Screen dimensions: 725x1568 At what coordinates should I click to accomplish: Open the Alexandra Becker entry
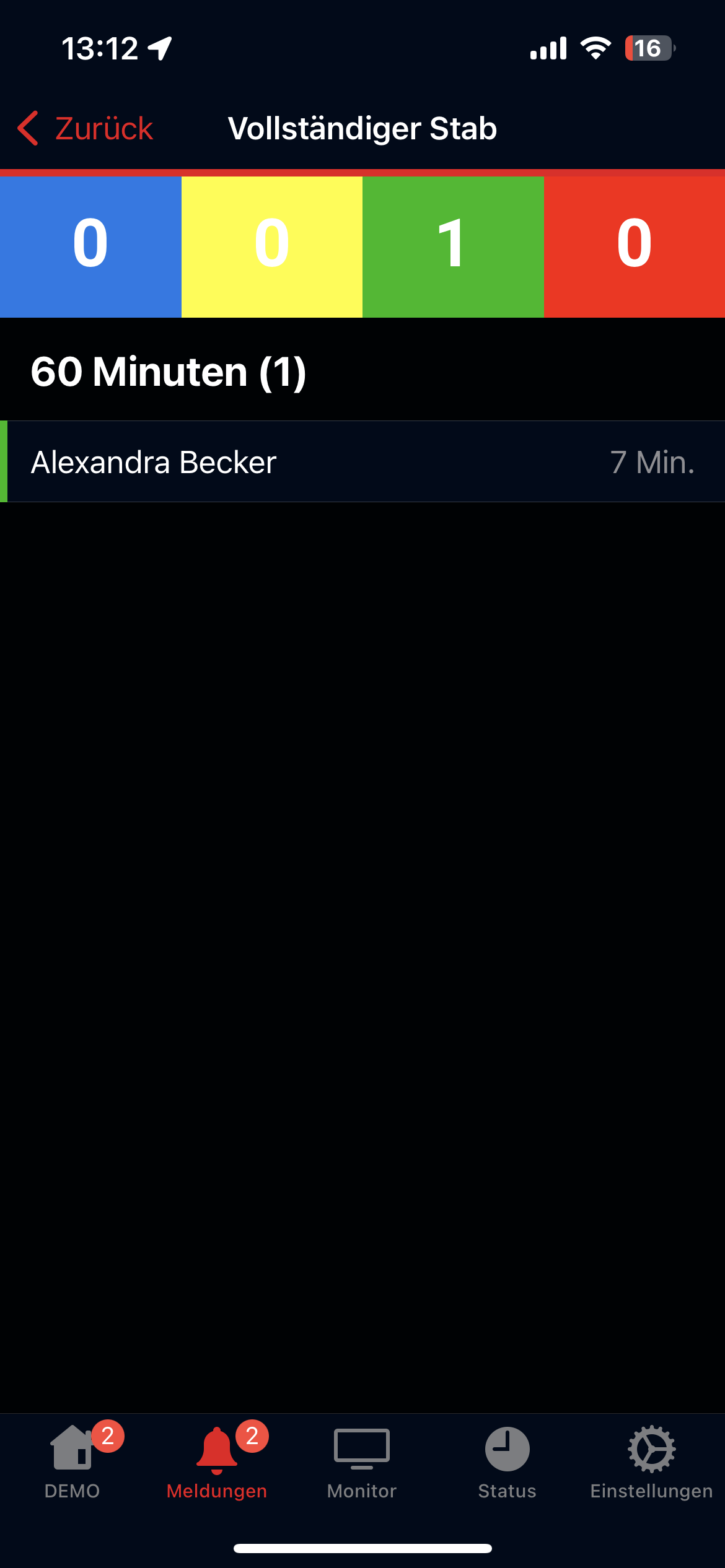coord(362,461)
